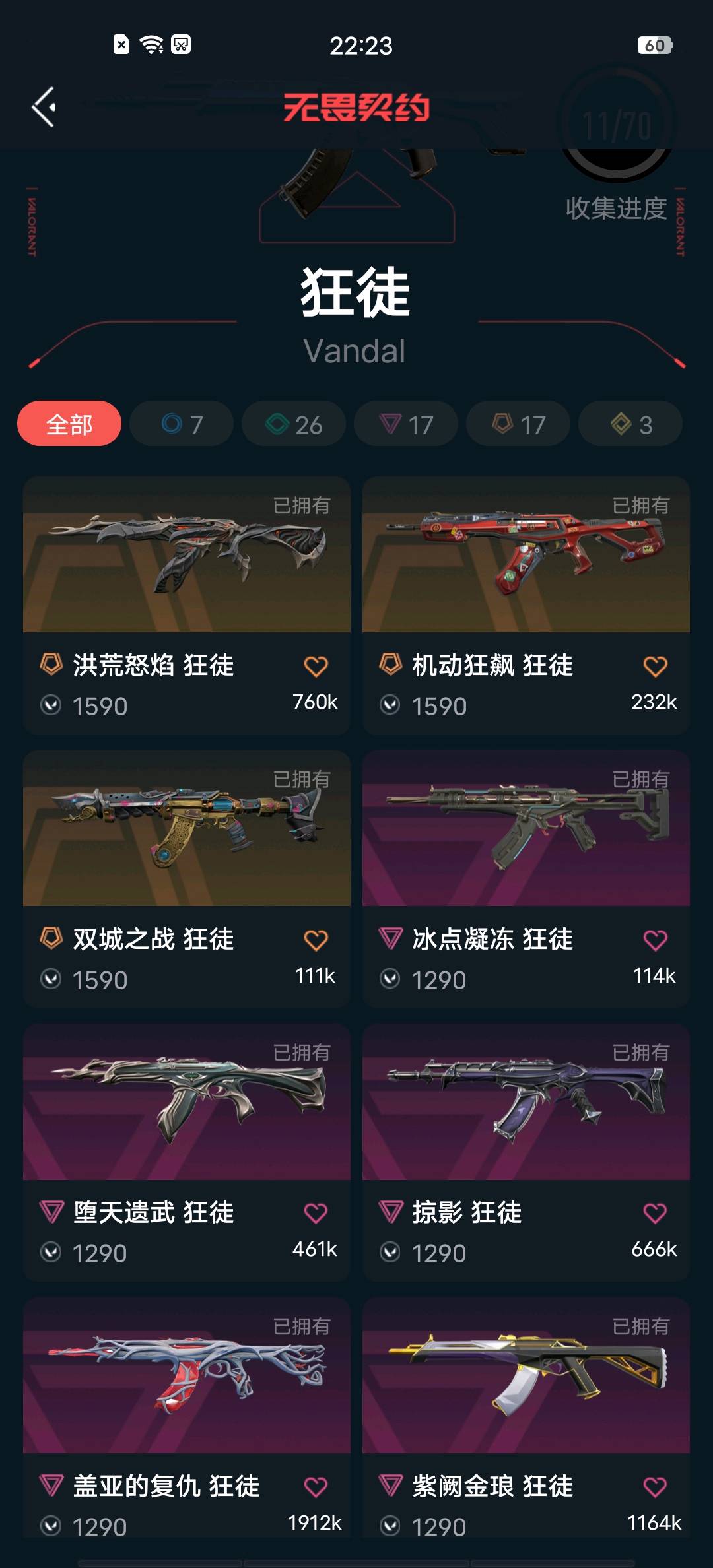Open the 掠影 狂徒 skin card
The width and height of the screenshot is (713, 1568).
click(526, 1102)
